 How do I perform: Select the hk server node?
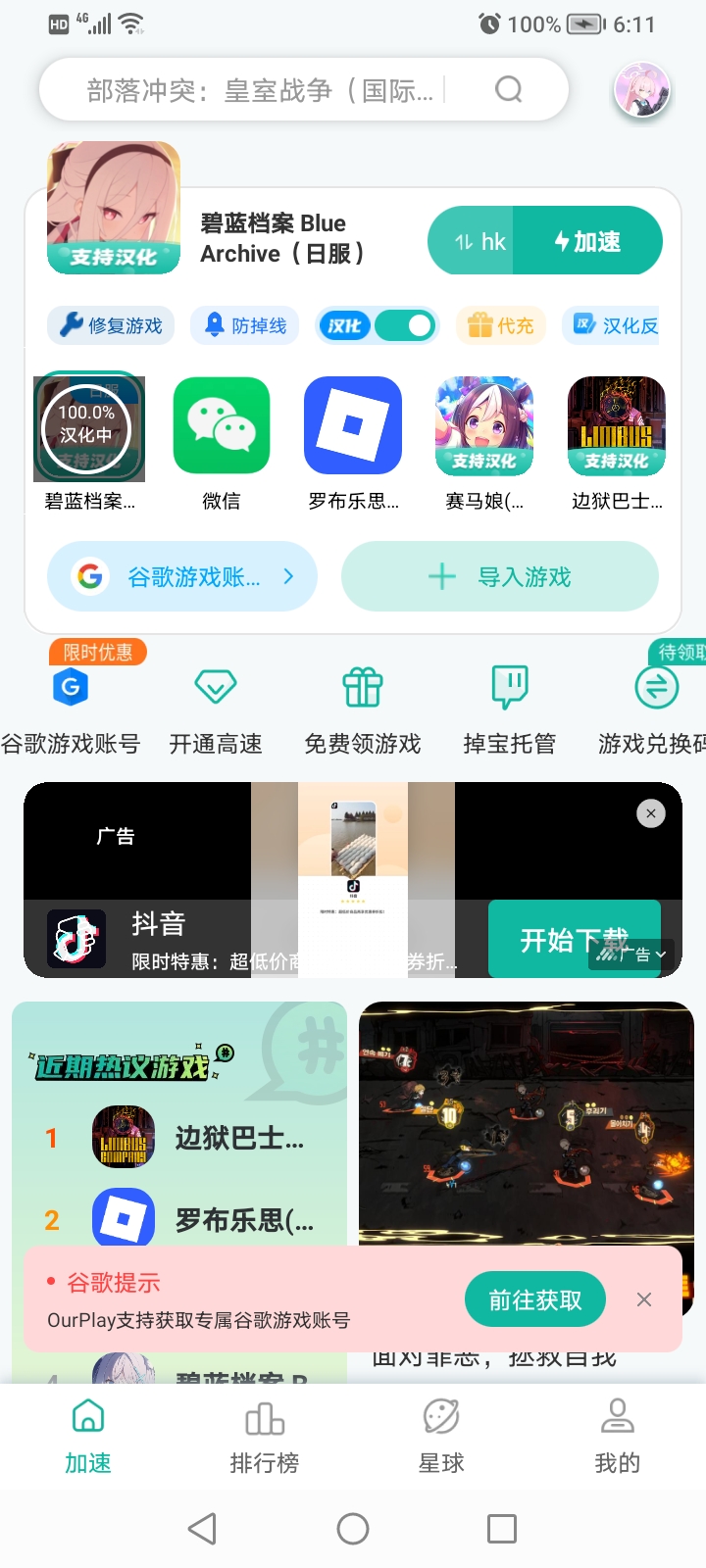(479, 241)
